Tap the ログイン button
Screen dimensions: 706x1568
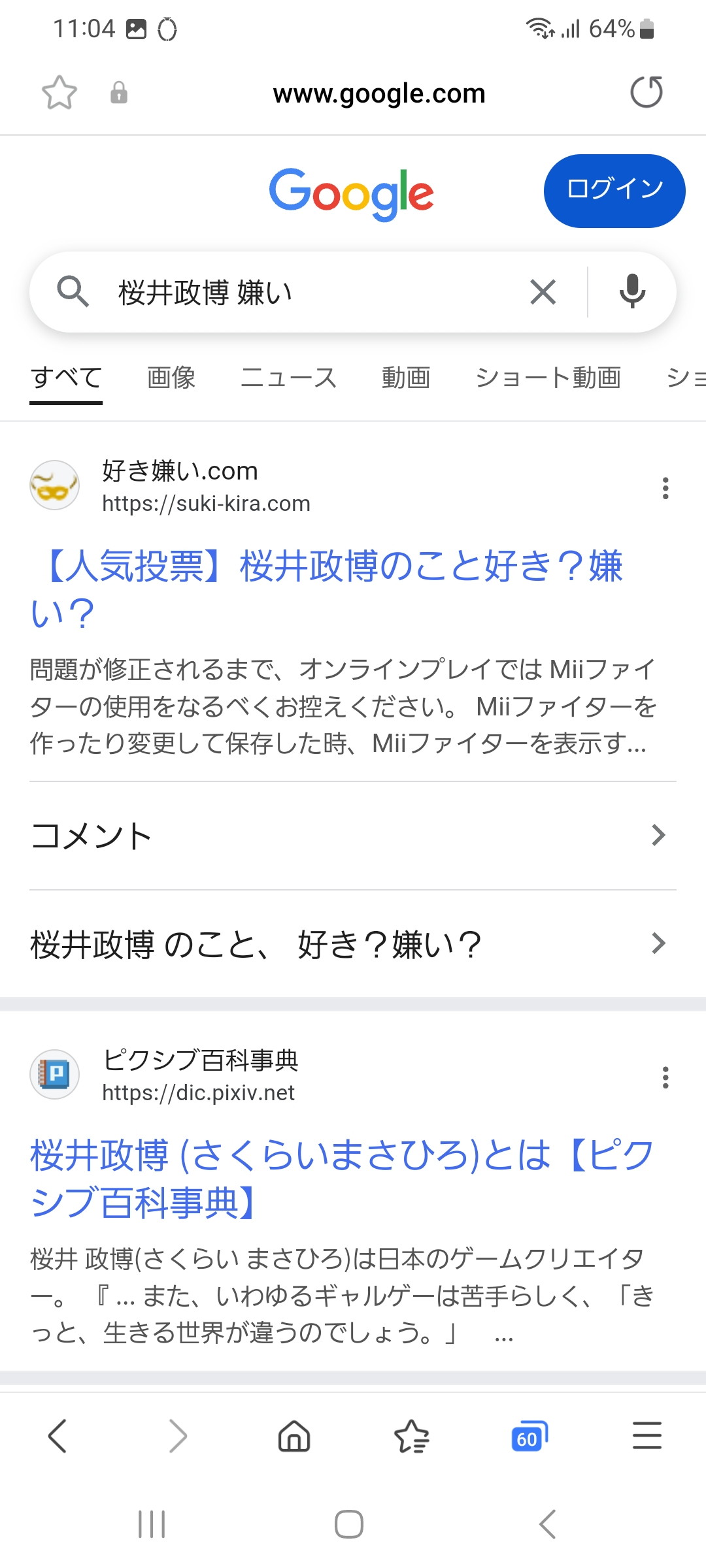[x=614, y=191]
